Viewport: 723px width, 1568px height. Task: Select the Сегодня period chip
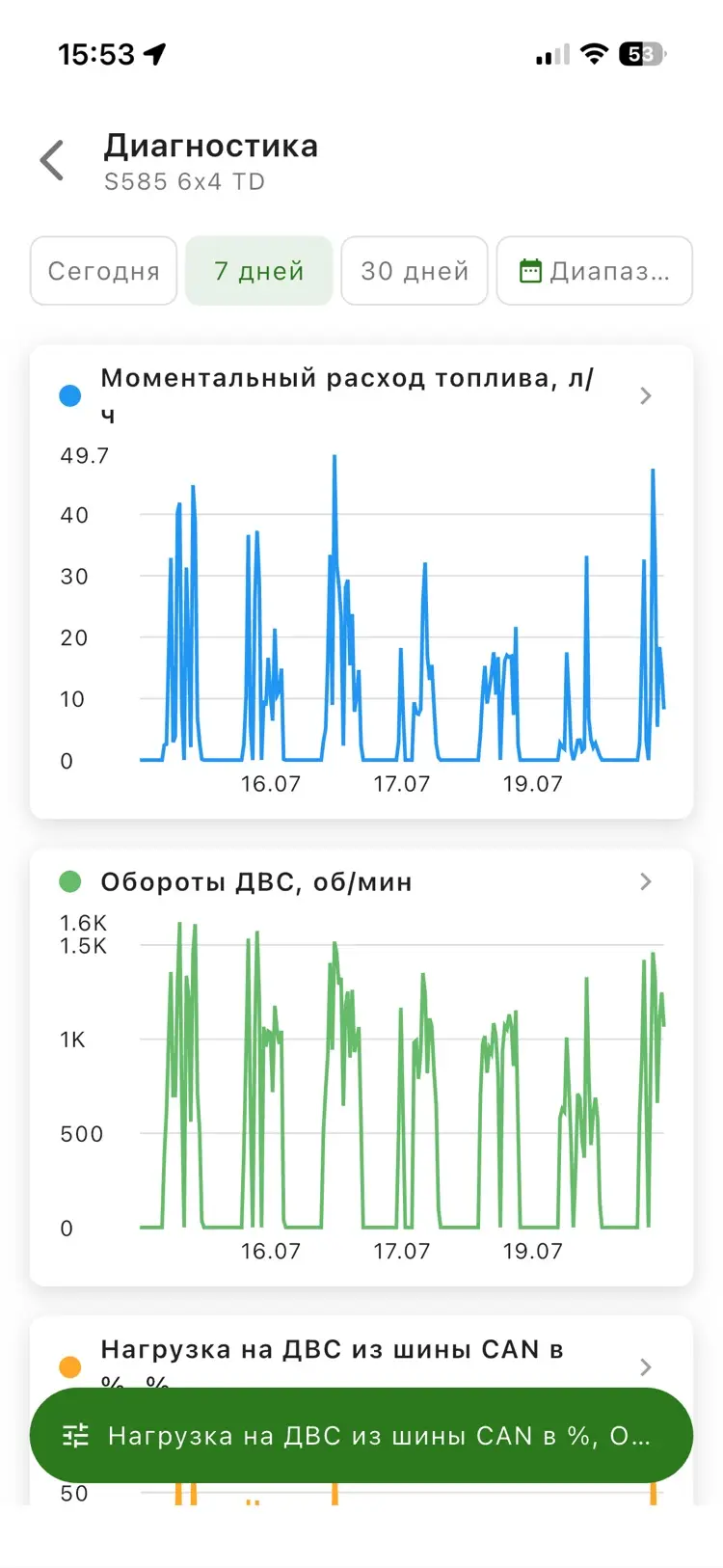[x=103, y=271]
